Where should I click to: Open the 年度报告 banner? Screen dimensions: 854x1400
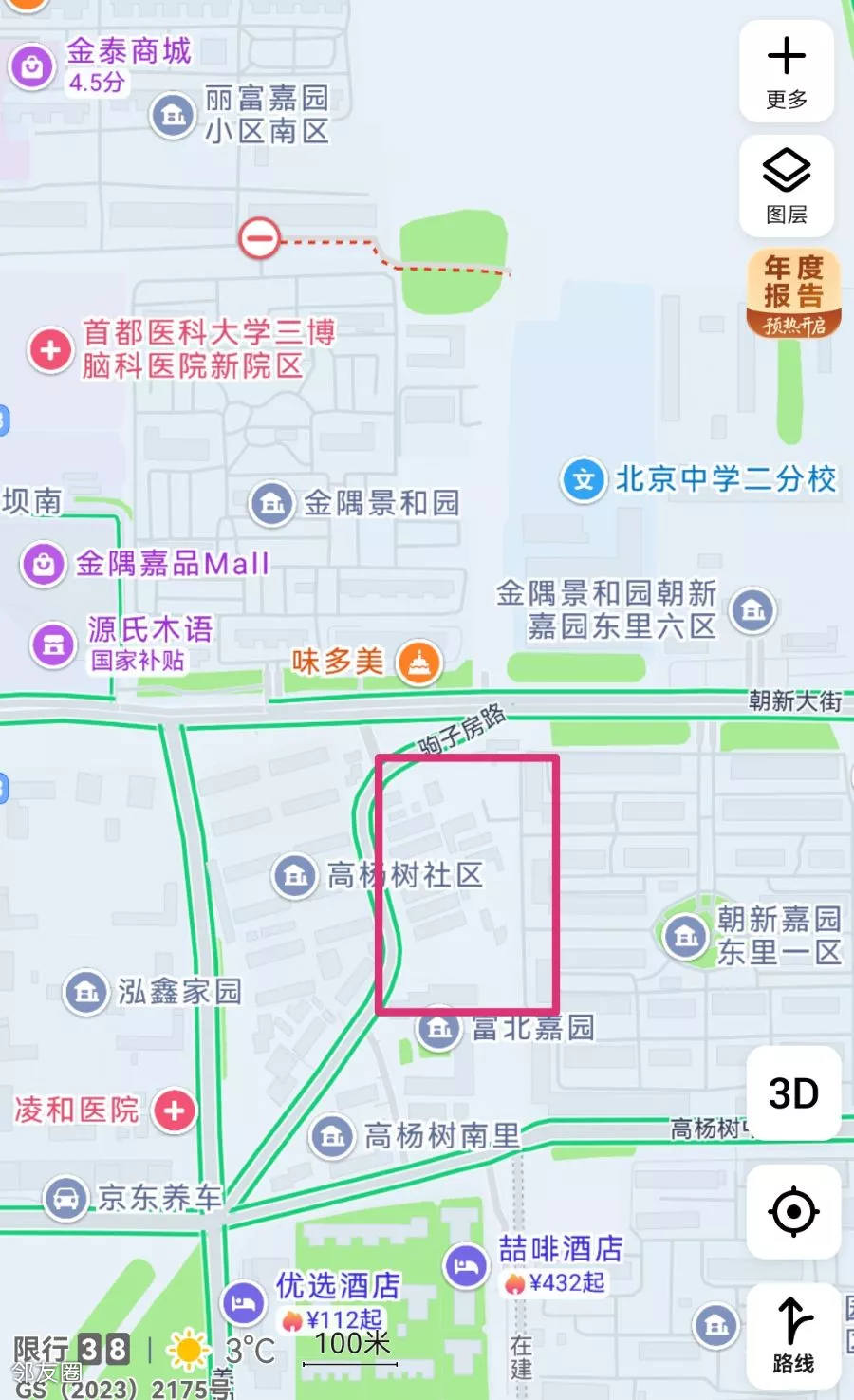(x=793, y=293)
